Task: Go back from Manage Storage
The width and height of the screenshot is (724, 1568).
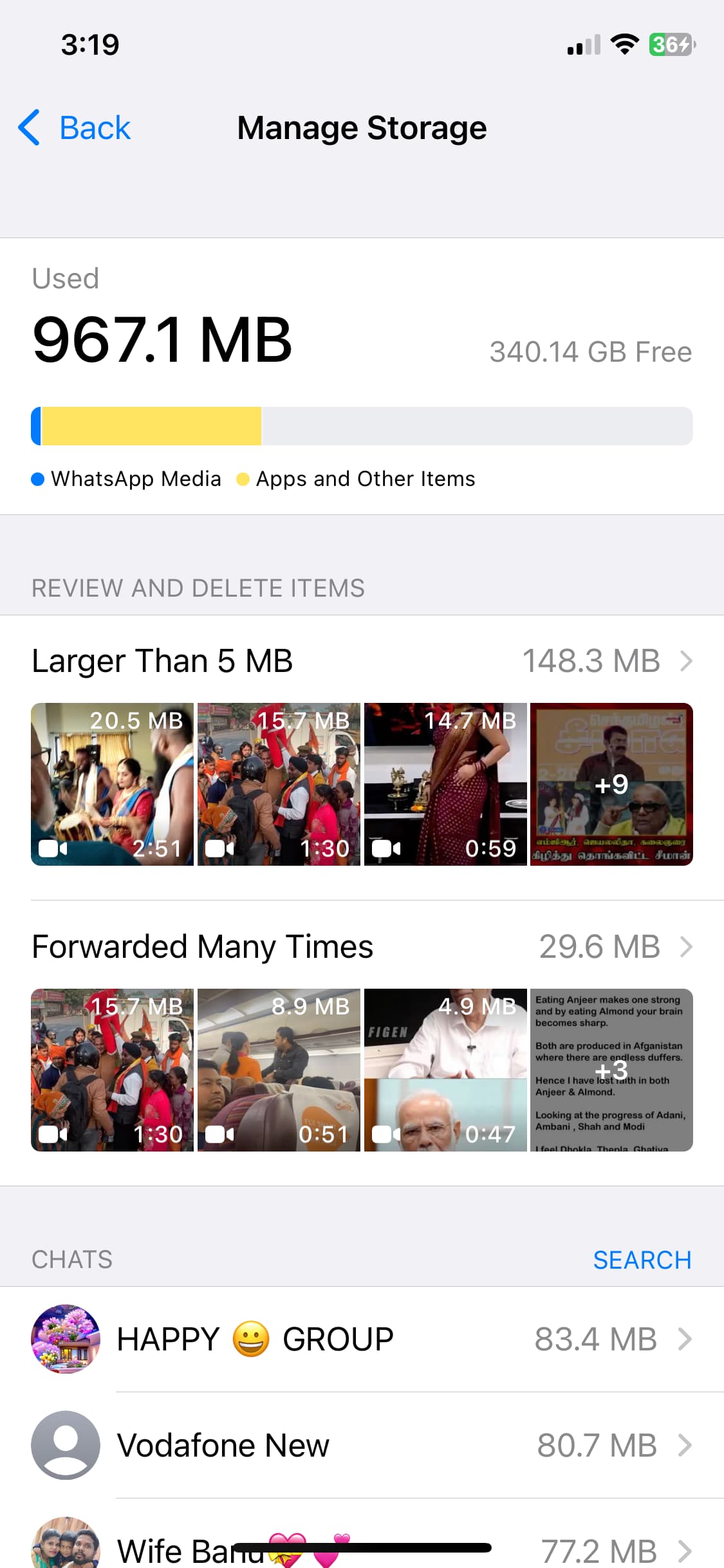Action: [x=74, y=127]
